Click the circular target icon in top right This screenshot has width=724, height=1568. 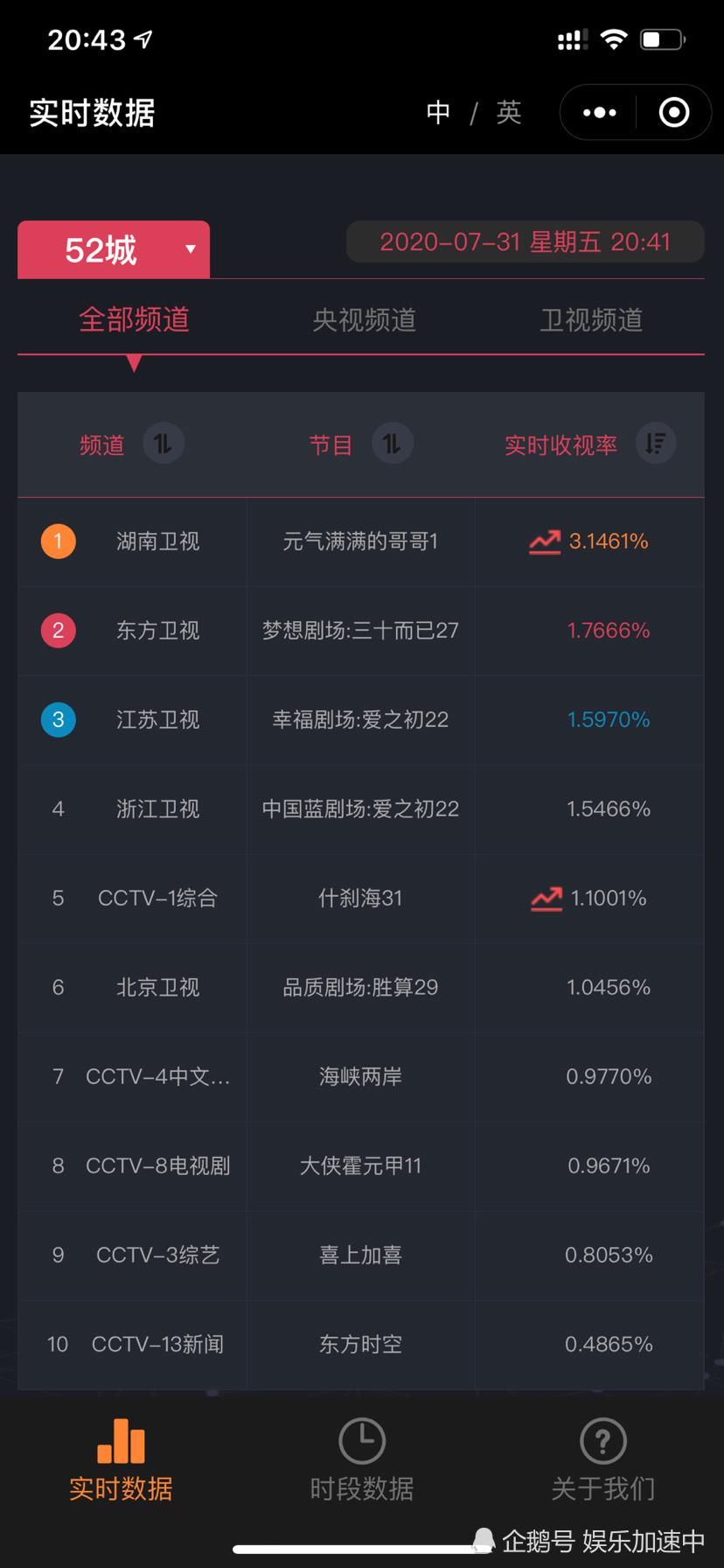(673, 112)
